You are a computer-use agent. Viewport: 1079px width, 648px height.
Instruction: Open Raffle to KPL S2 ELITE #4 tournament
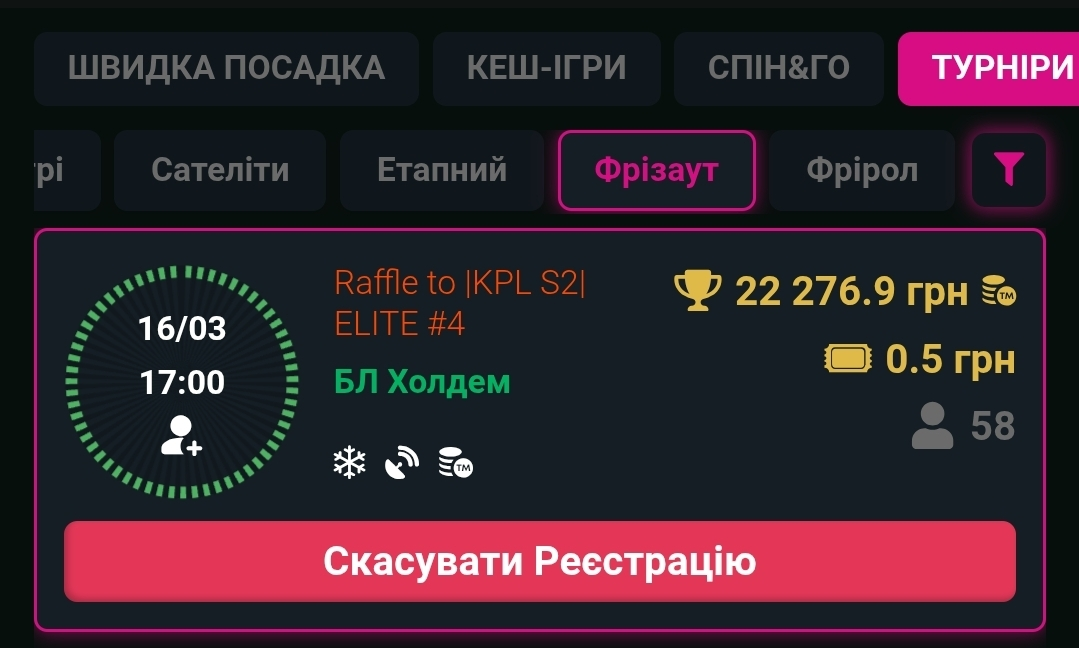pyautogui.click(x=460, y=303)
